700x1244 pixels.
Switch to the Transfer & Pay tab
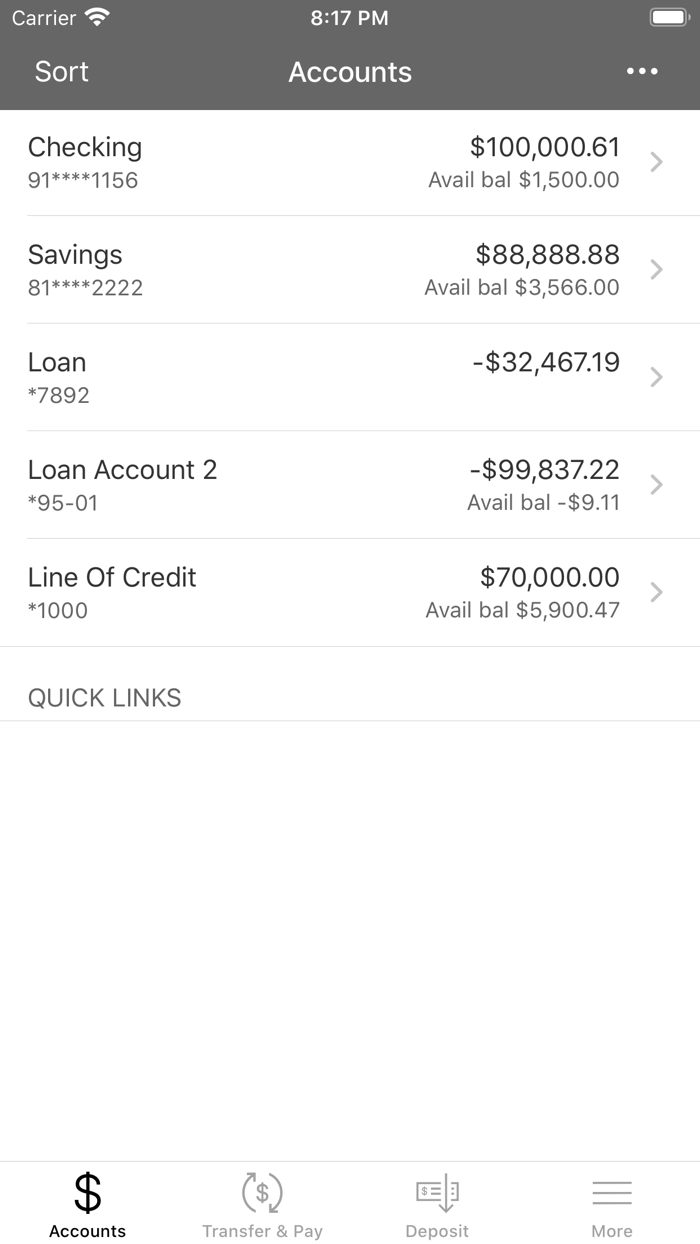(x=262, y=1204)
